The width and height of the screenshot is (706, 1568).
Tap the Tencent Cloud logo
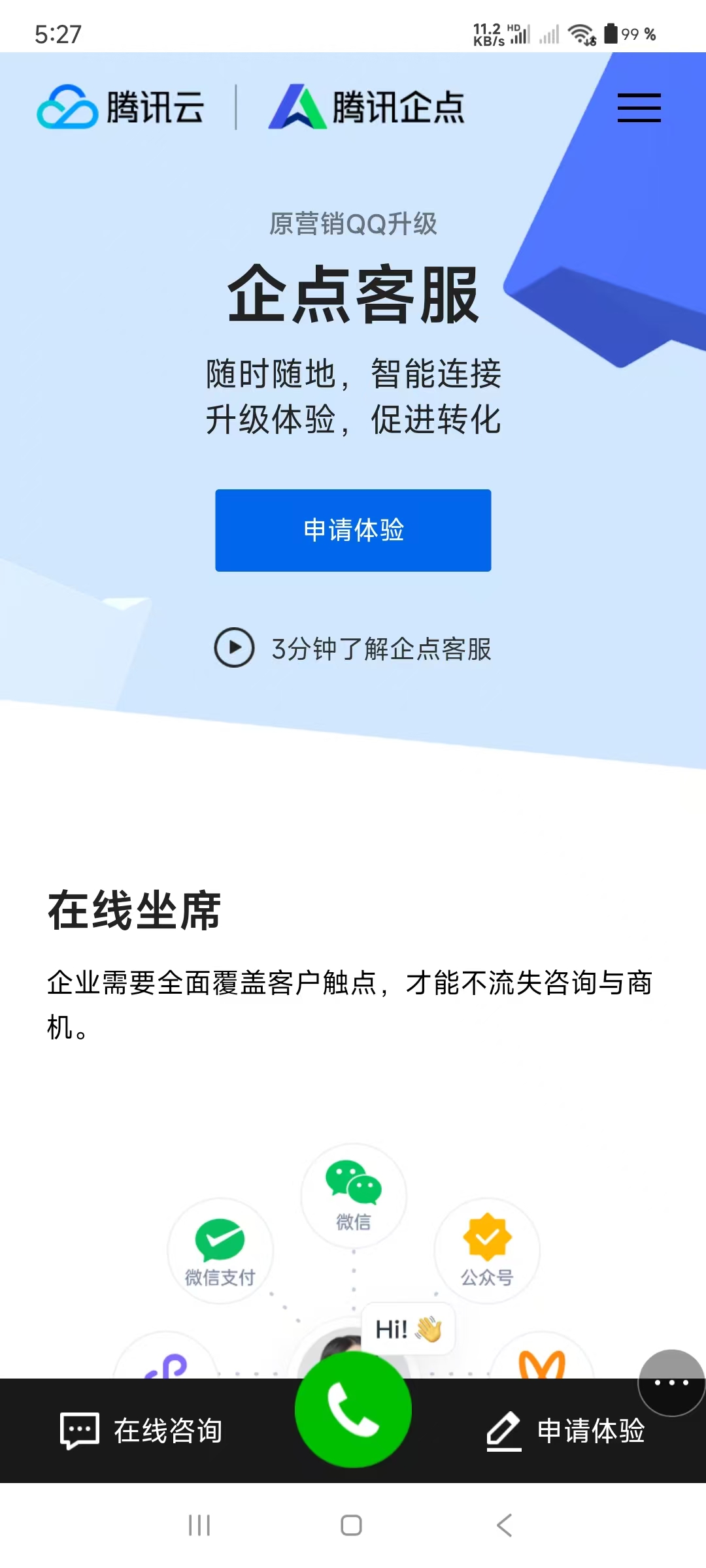point(121,106)
